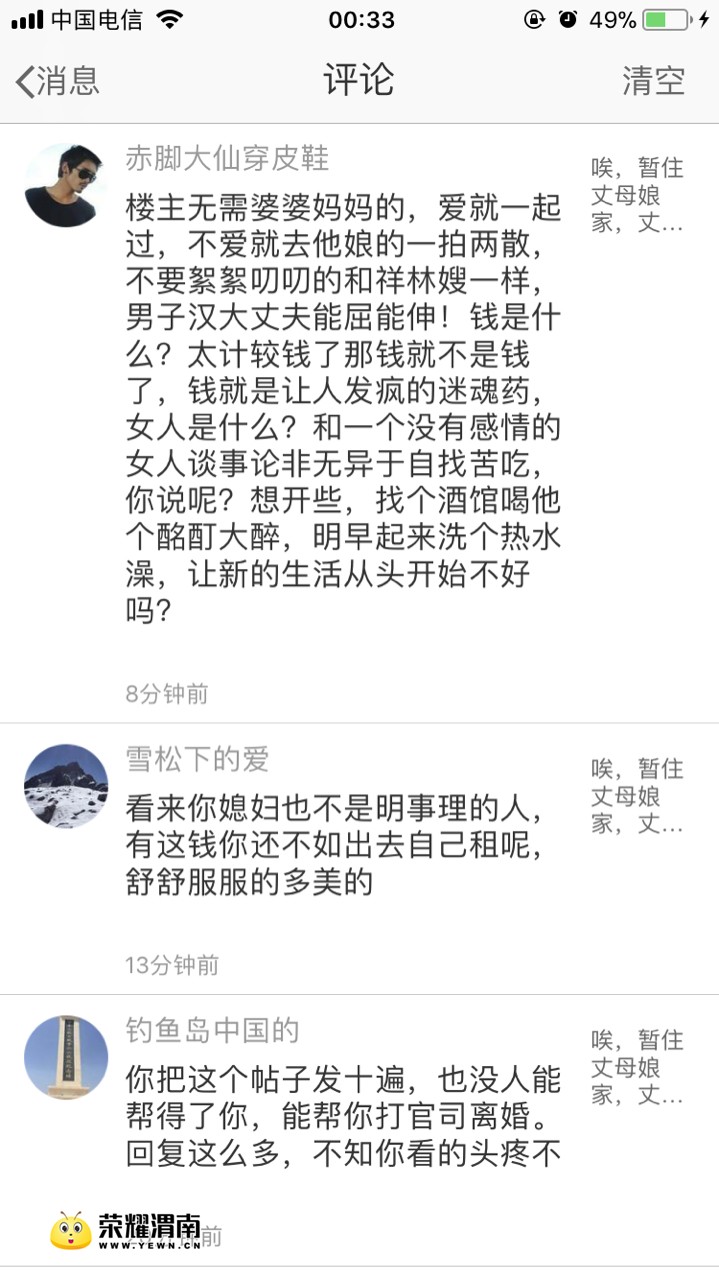Open avatar of 雪松下的爱
719x1280 pixels.
click(66, 786)
